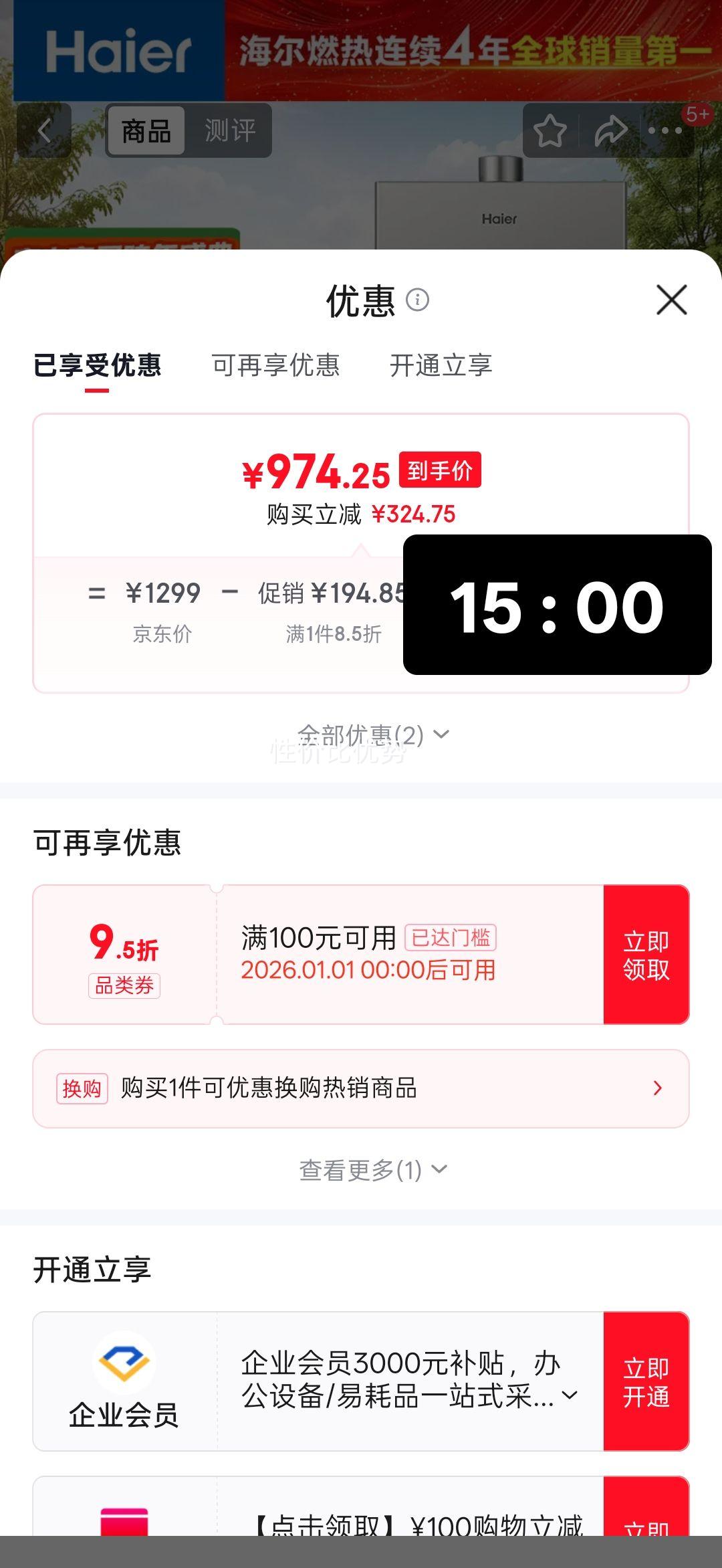Tap 立即领取 to claim the 9.5折 coupon

coord(646,953)
